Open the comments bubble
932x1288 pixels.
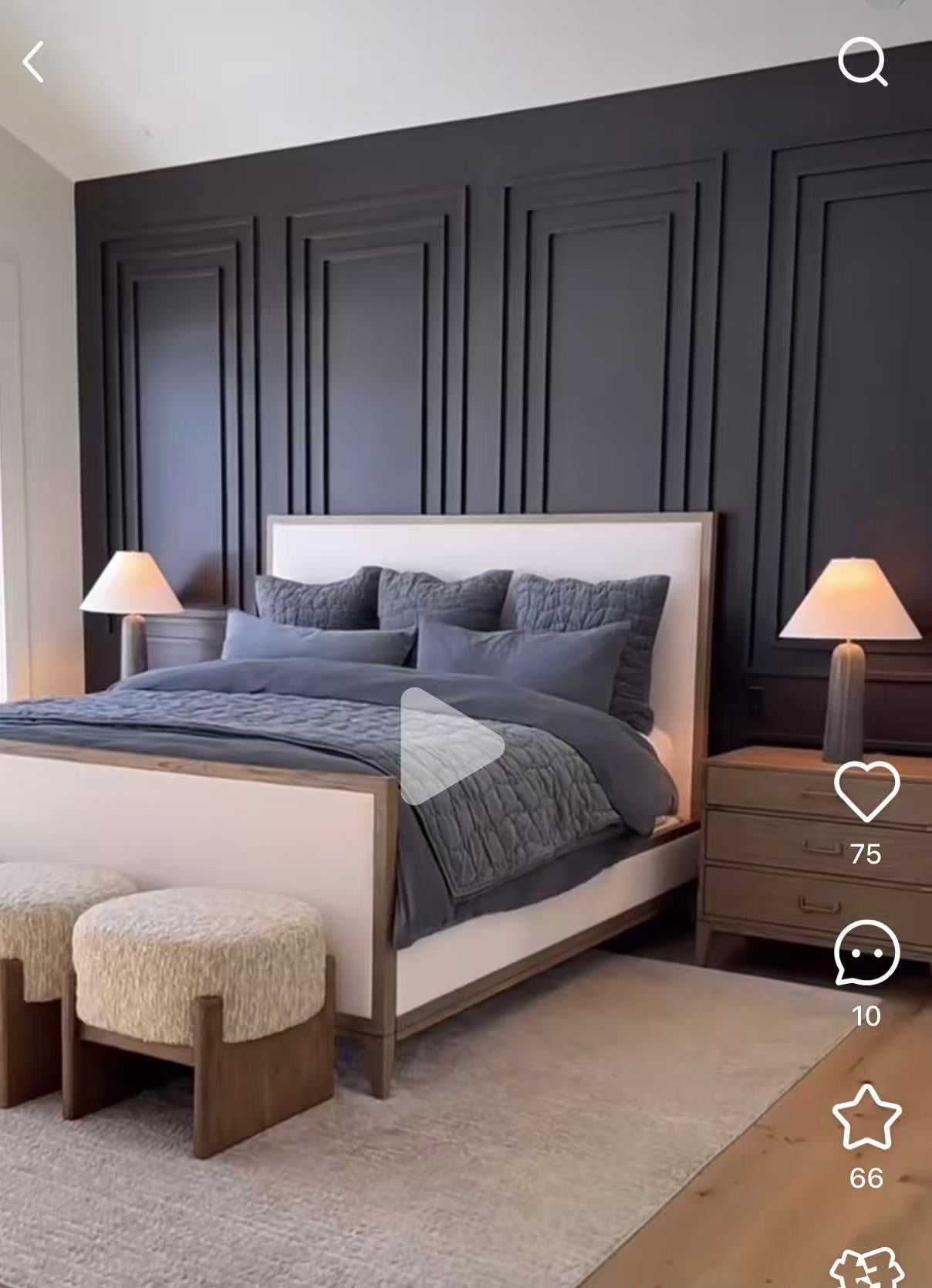tap(866, 952)
